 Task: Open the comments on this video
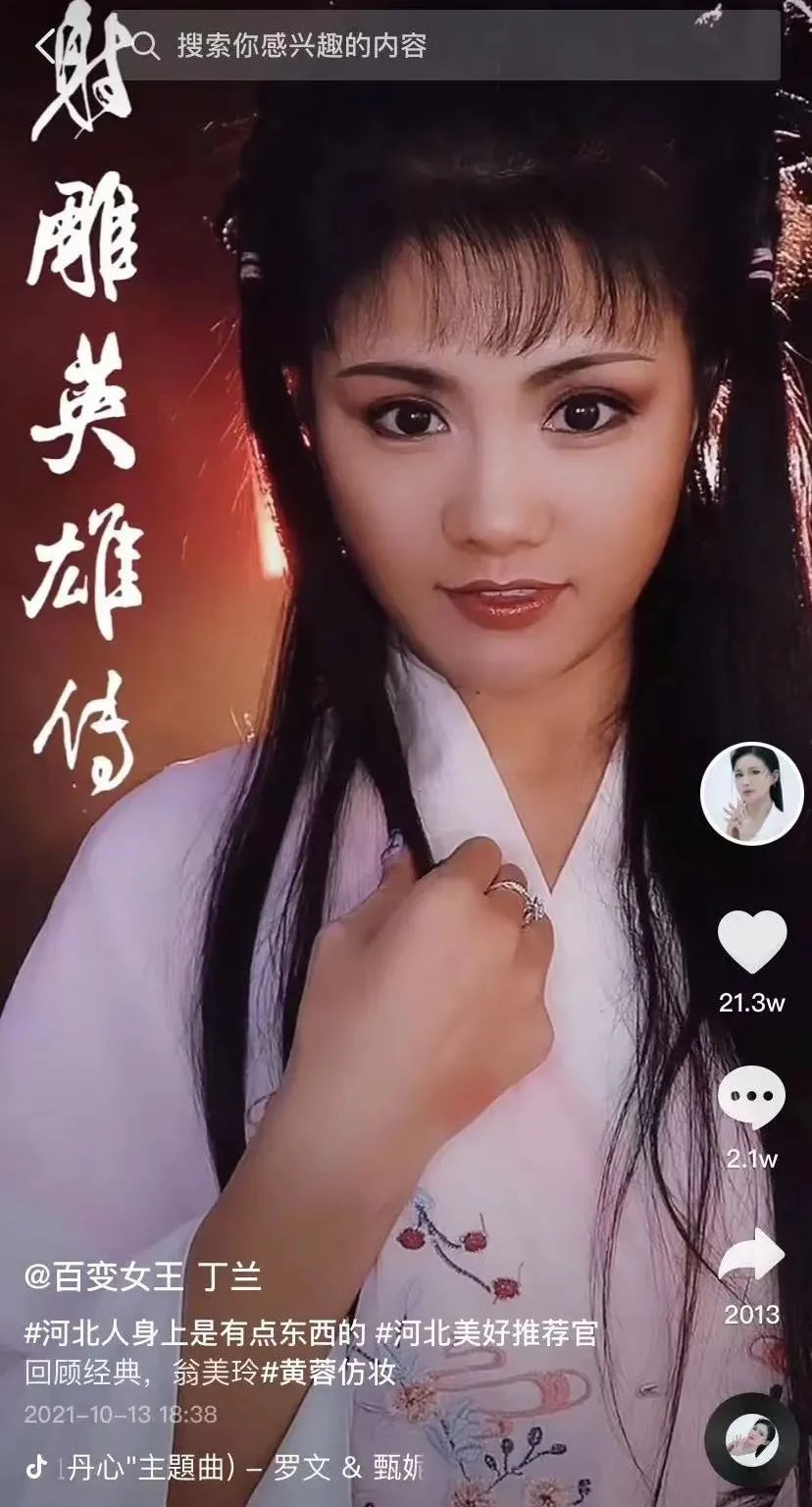(751, 1098)
